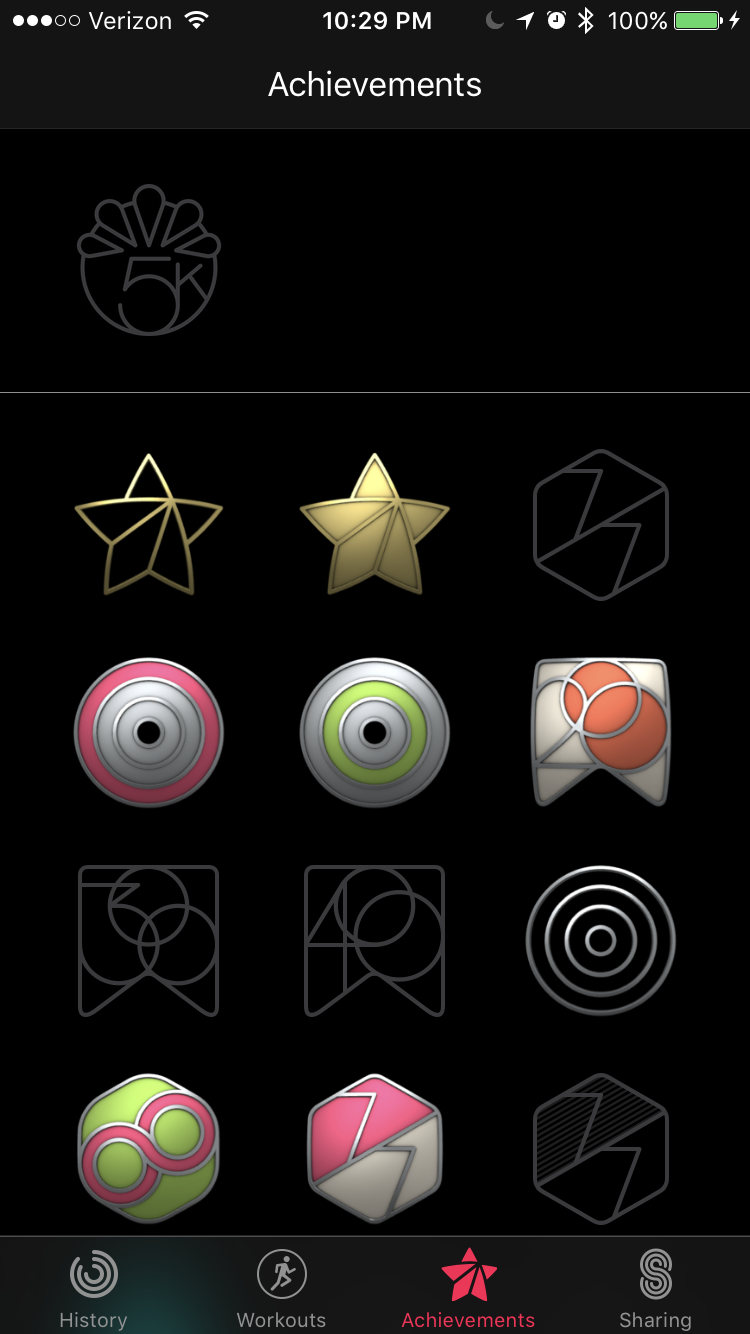Select the Achievements tab
Image resolution: width=750 pixels, height=1334 pixels.
pos(468,1290)
